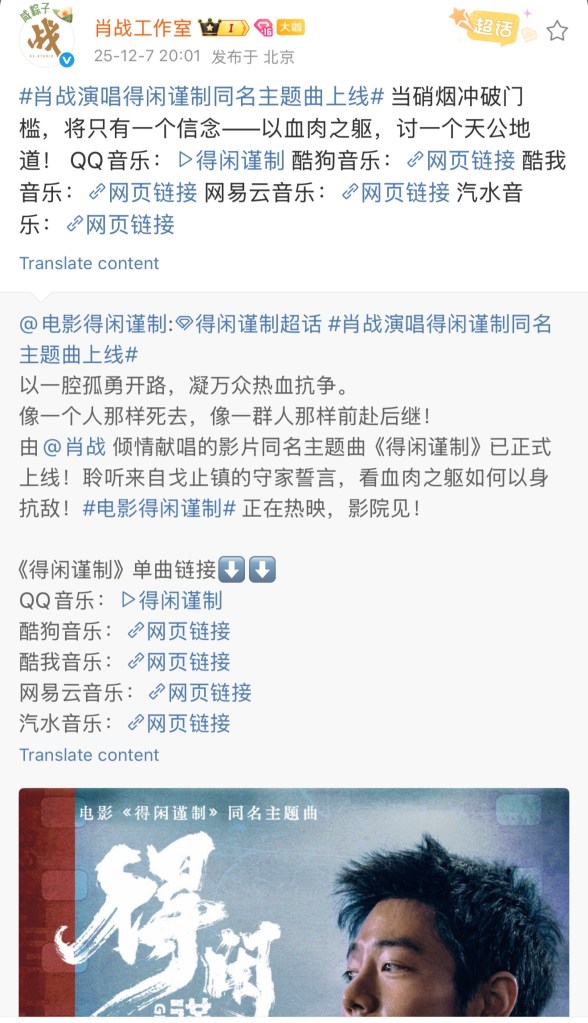
Task: Open the 得闲谨制 theme song poster image
Action: click(x=294, y=902)
